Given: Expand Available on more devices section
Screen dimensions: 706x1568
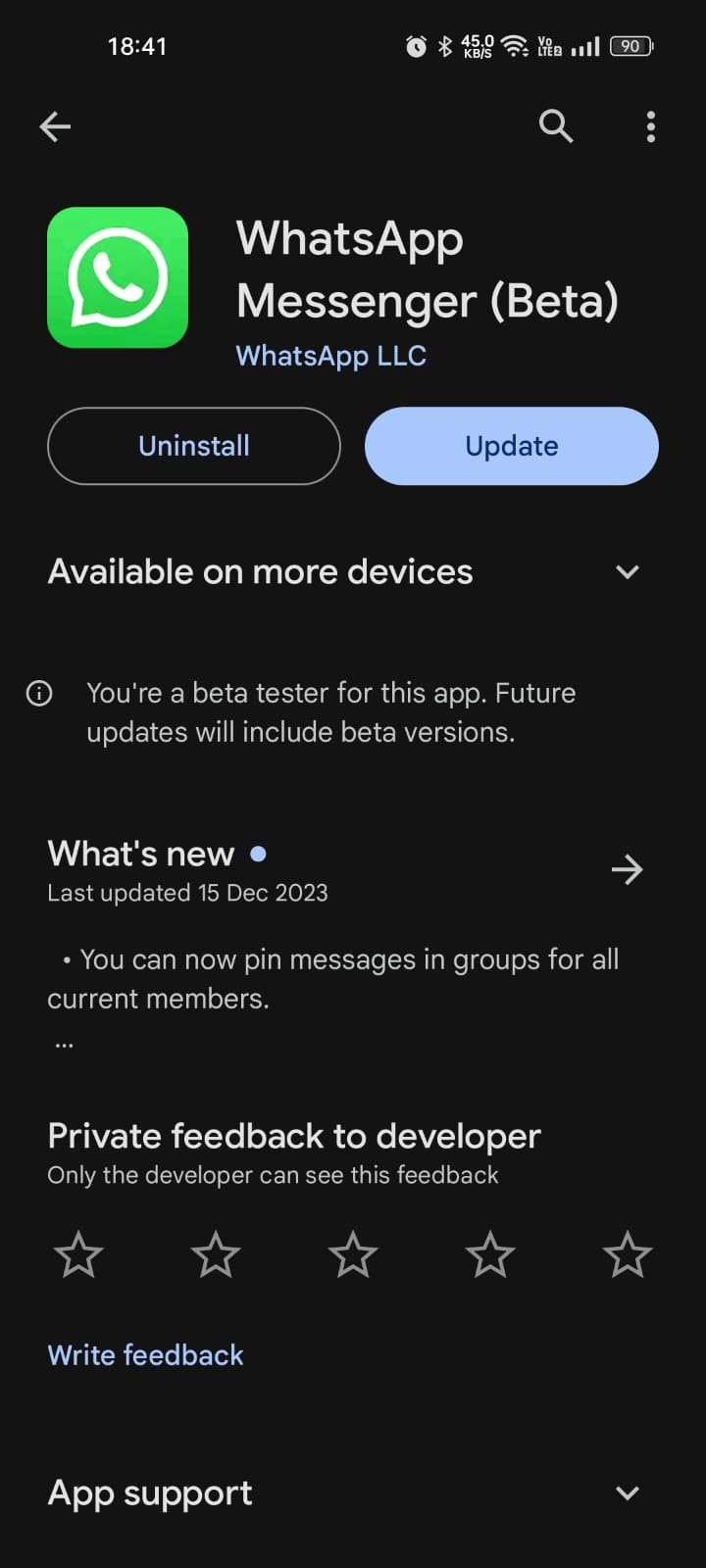Looking at the screenshot, I should coord(627,572).
